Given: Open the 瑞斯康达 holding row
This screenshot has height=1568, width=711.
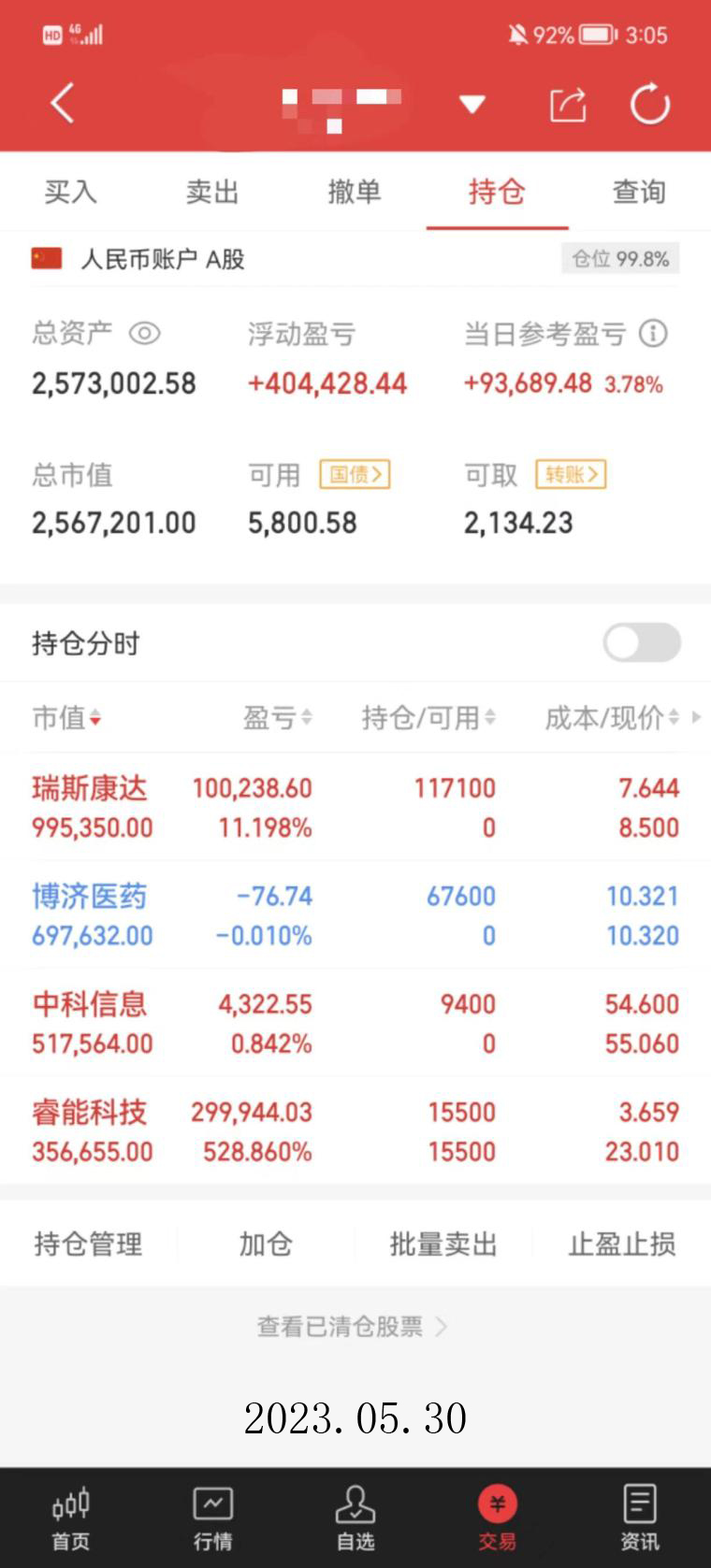Looking at the screenshot, I should coord(355,807).
